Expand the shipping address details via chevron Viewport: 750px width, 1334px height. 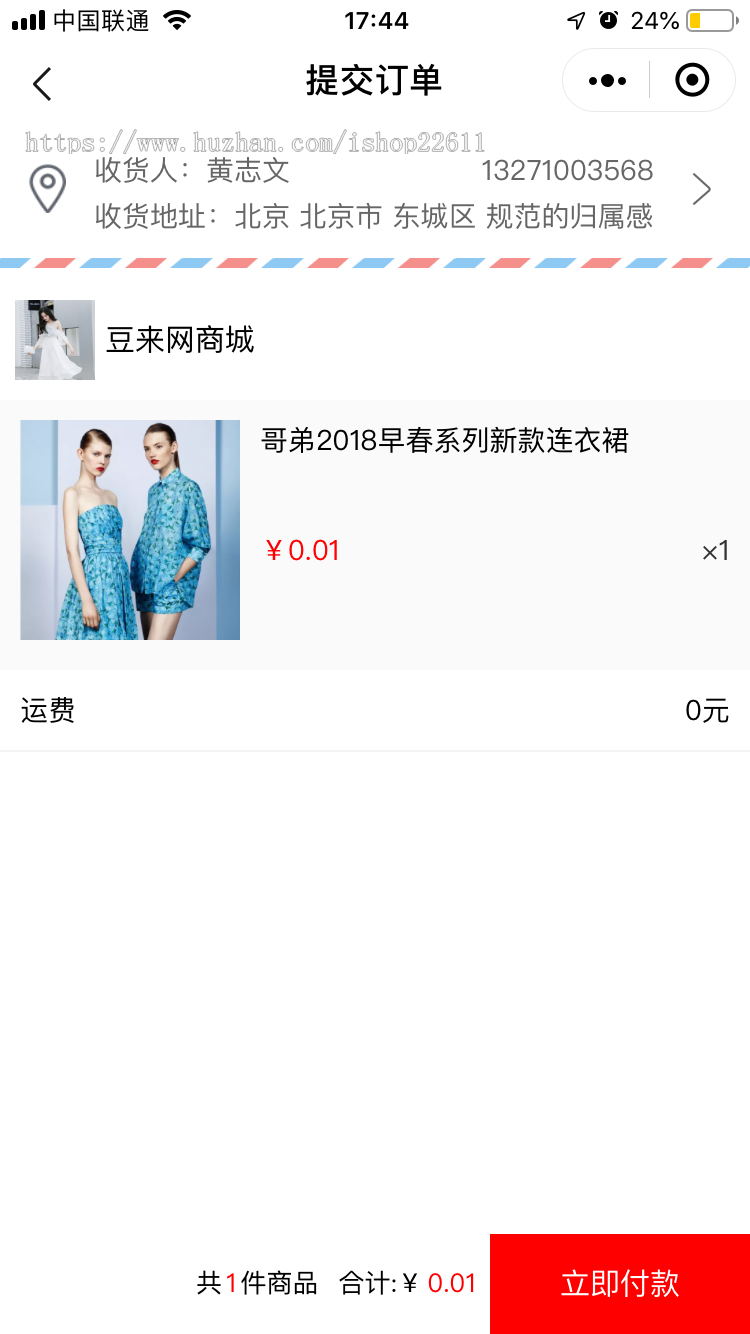coord(701,188)
